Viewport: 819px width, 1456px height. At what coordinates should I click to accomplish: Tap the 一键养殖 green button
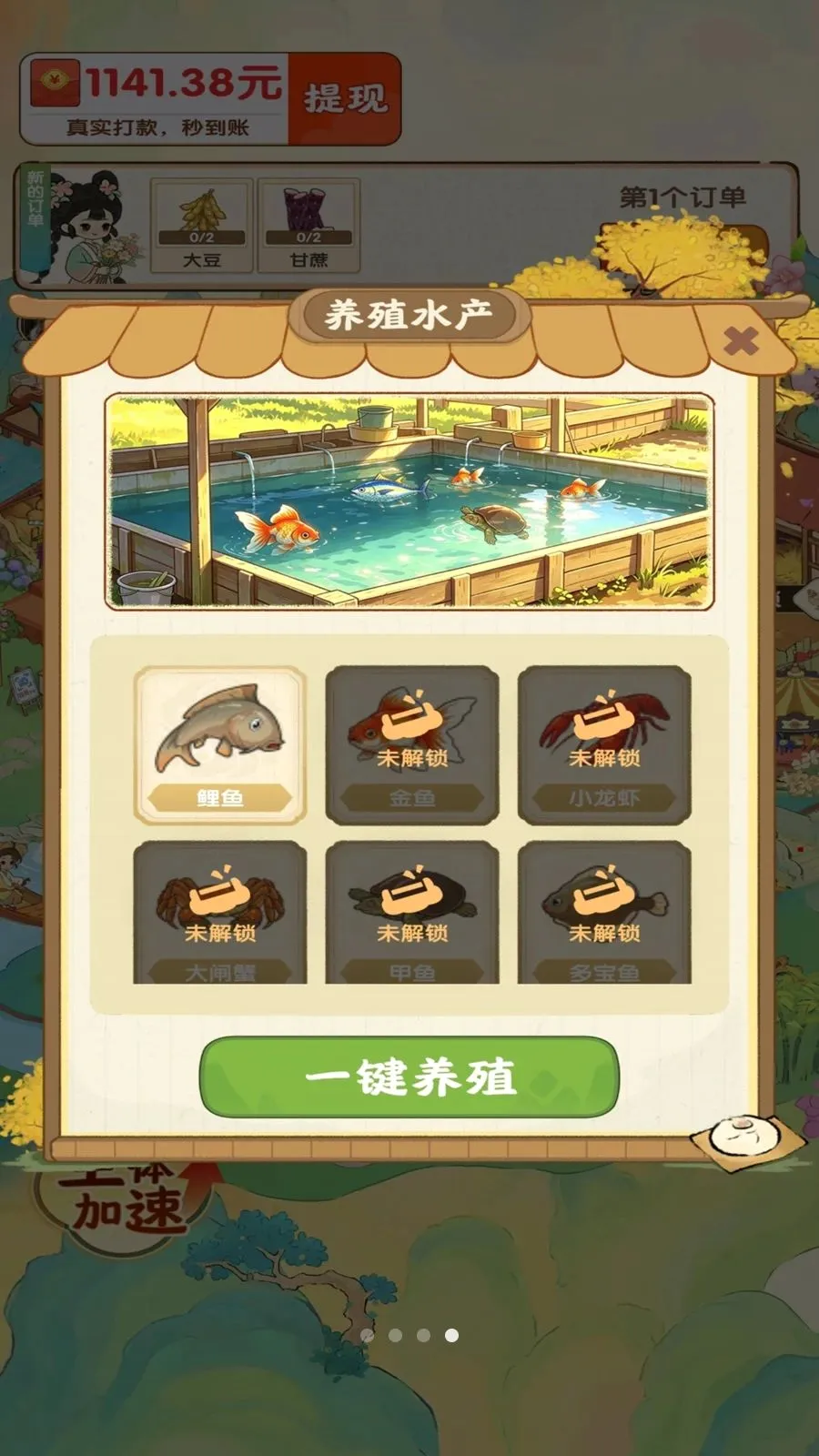[x=409, y=1077]
